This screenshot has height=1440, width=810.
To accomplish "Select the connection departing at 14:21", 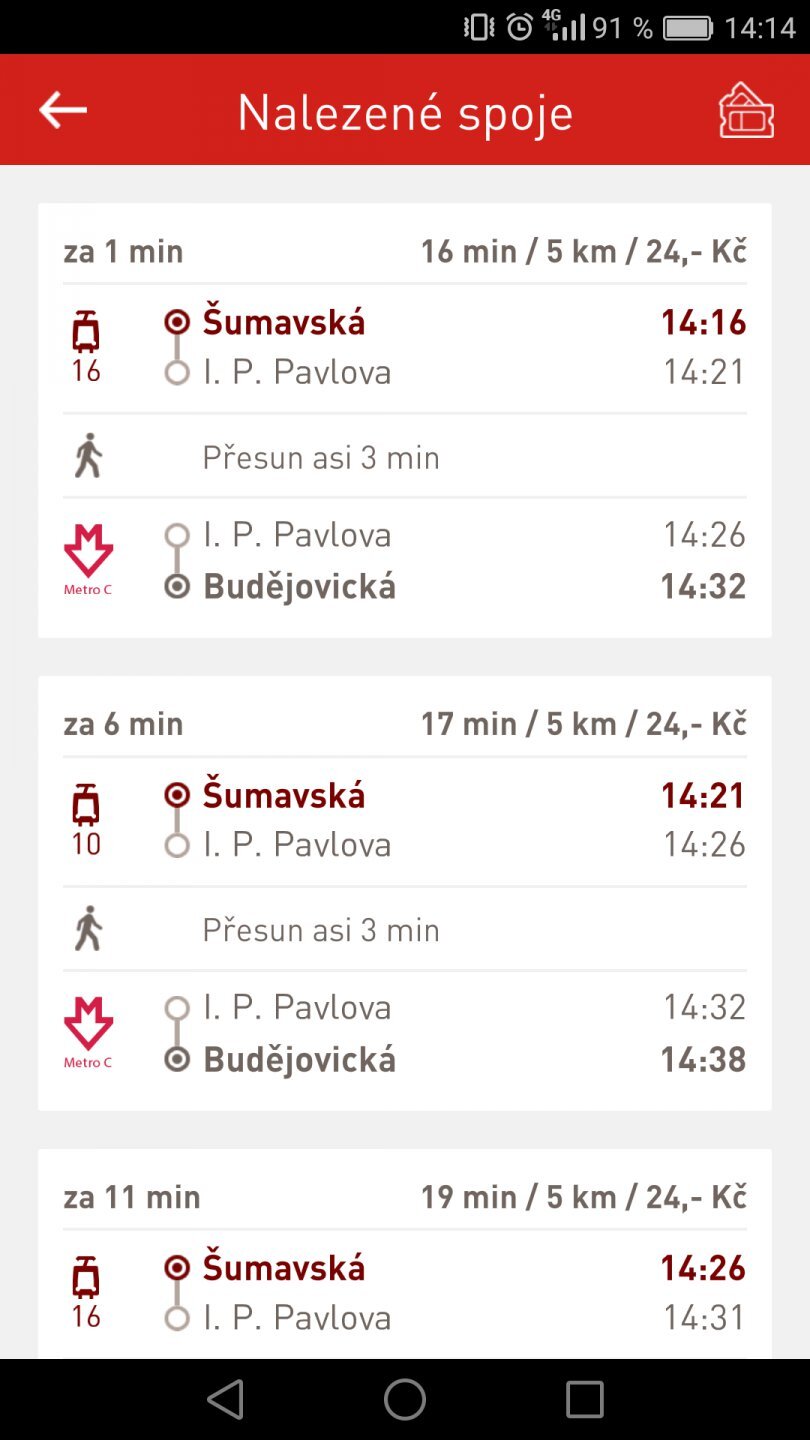I will (404, 892).
